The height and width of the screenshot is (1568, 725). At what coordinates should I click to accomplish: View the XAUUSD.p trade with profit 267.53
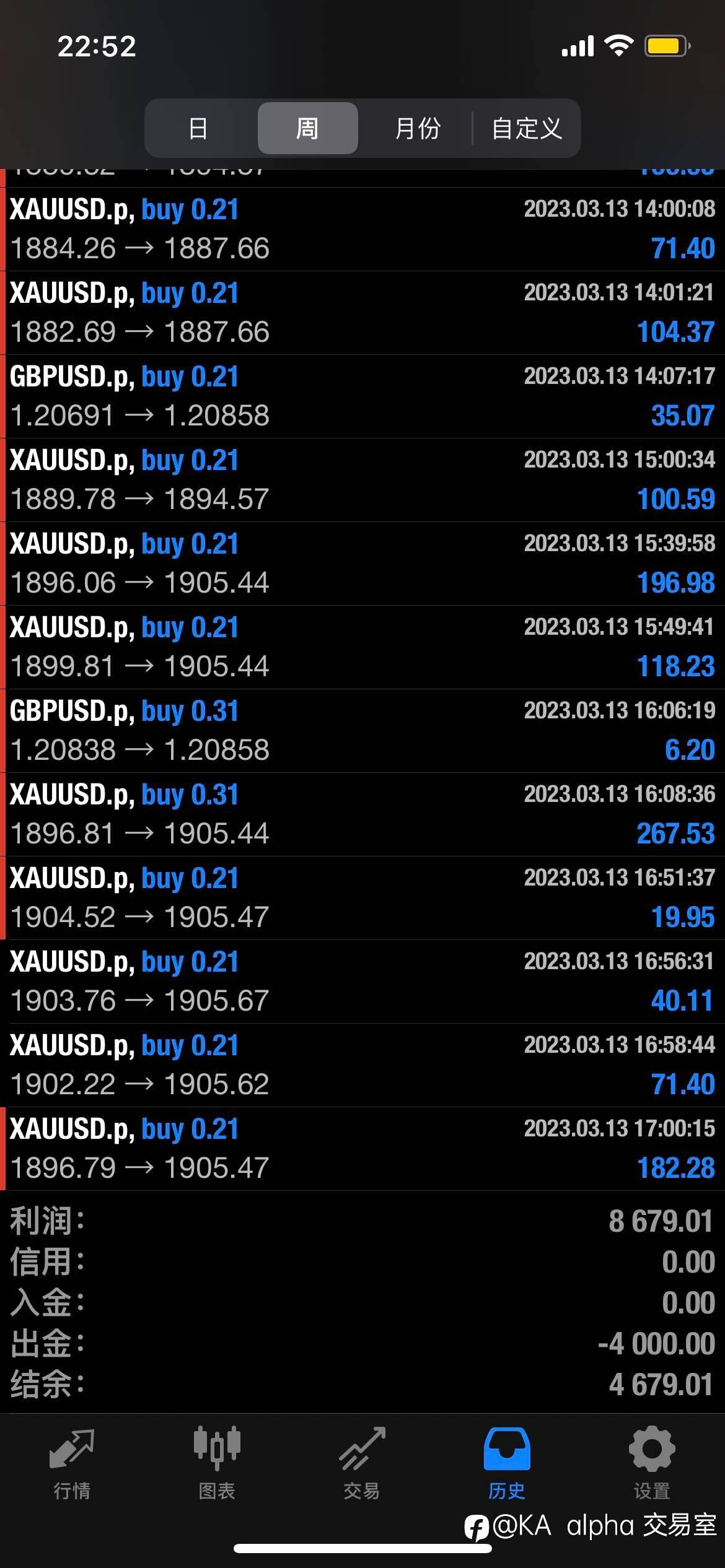(362, 814)
